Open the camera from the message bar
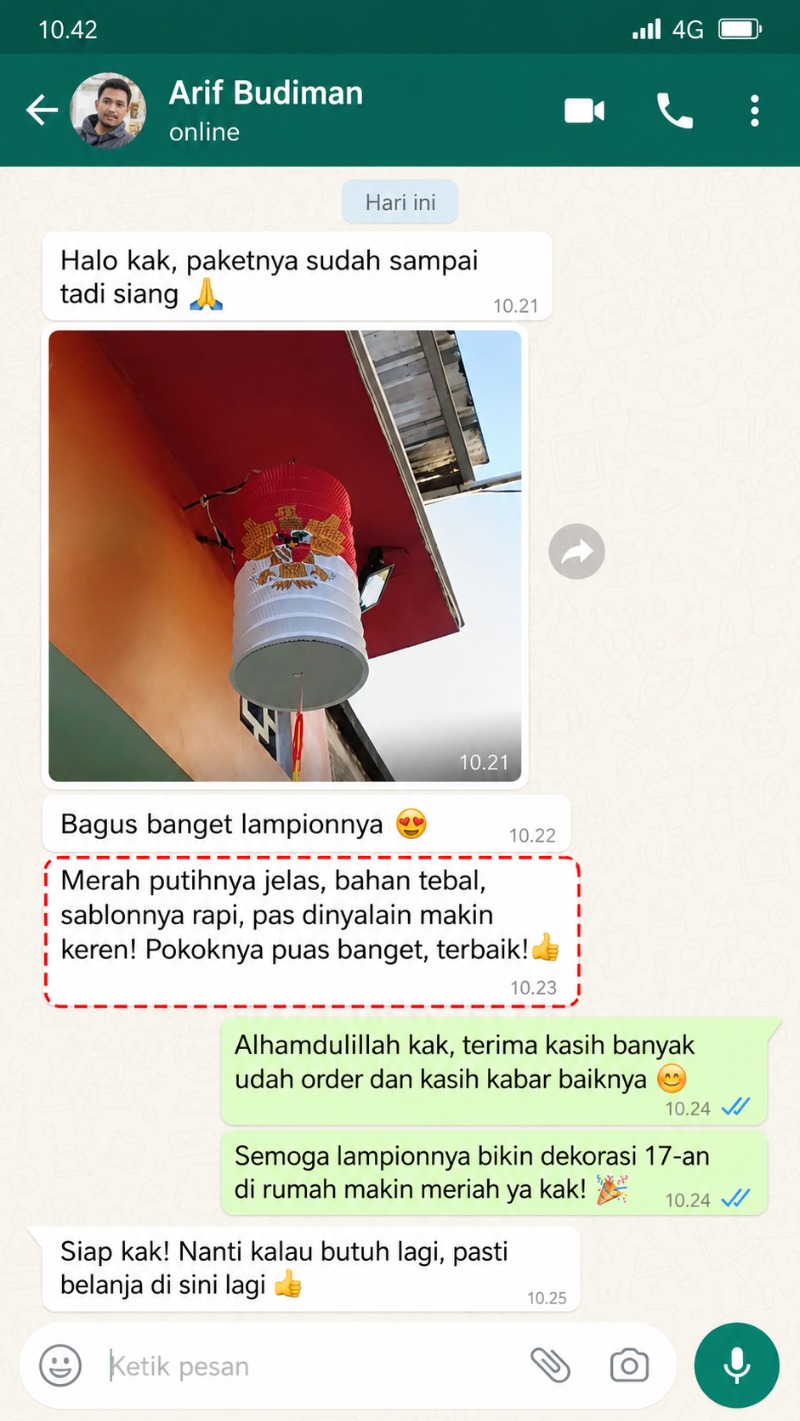 (x=629, y=1365)
